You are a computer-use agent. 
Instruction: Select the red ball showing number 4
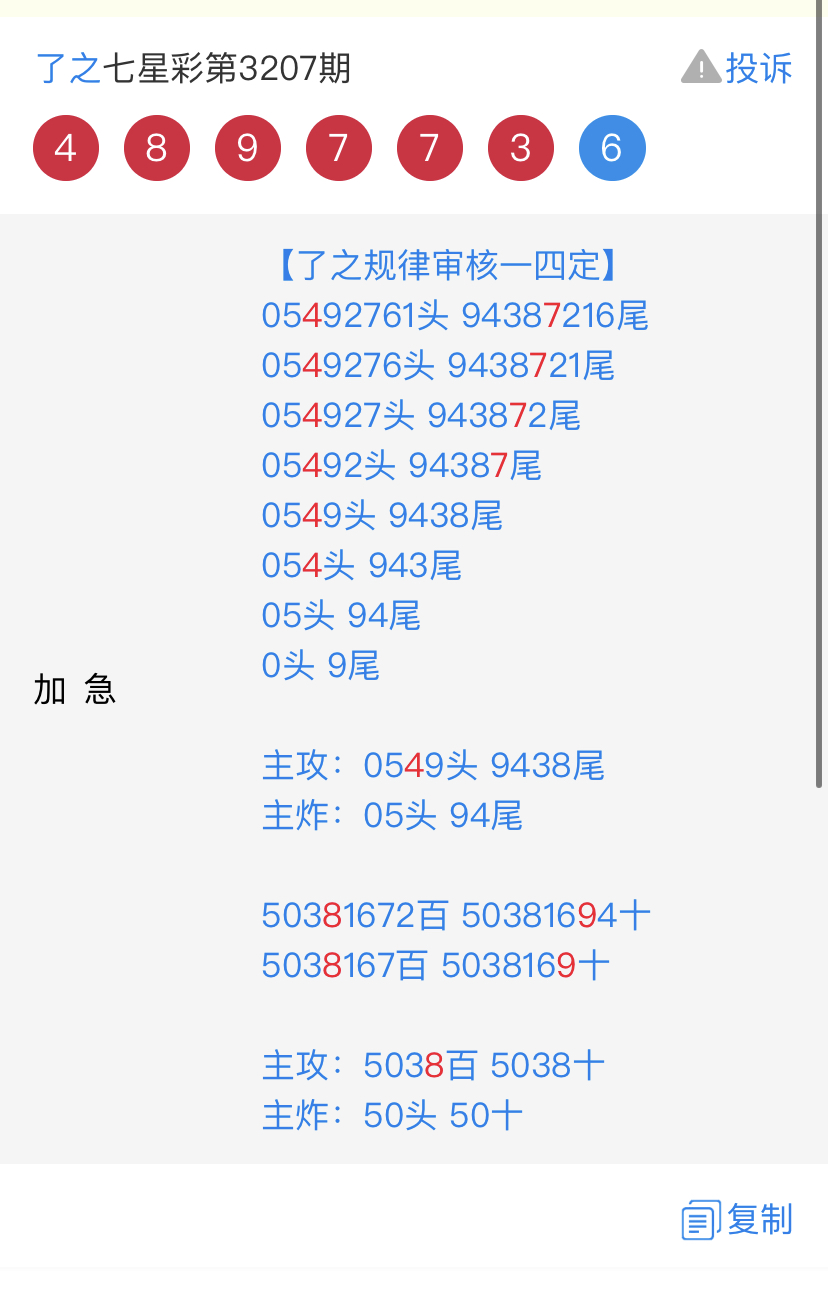pyautogui.click(x=65, y=147)
